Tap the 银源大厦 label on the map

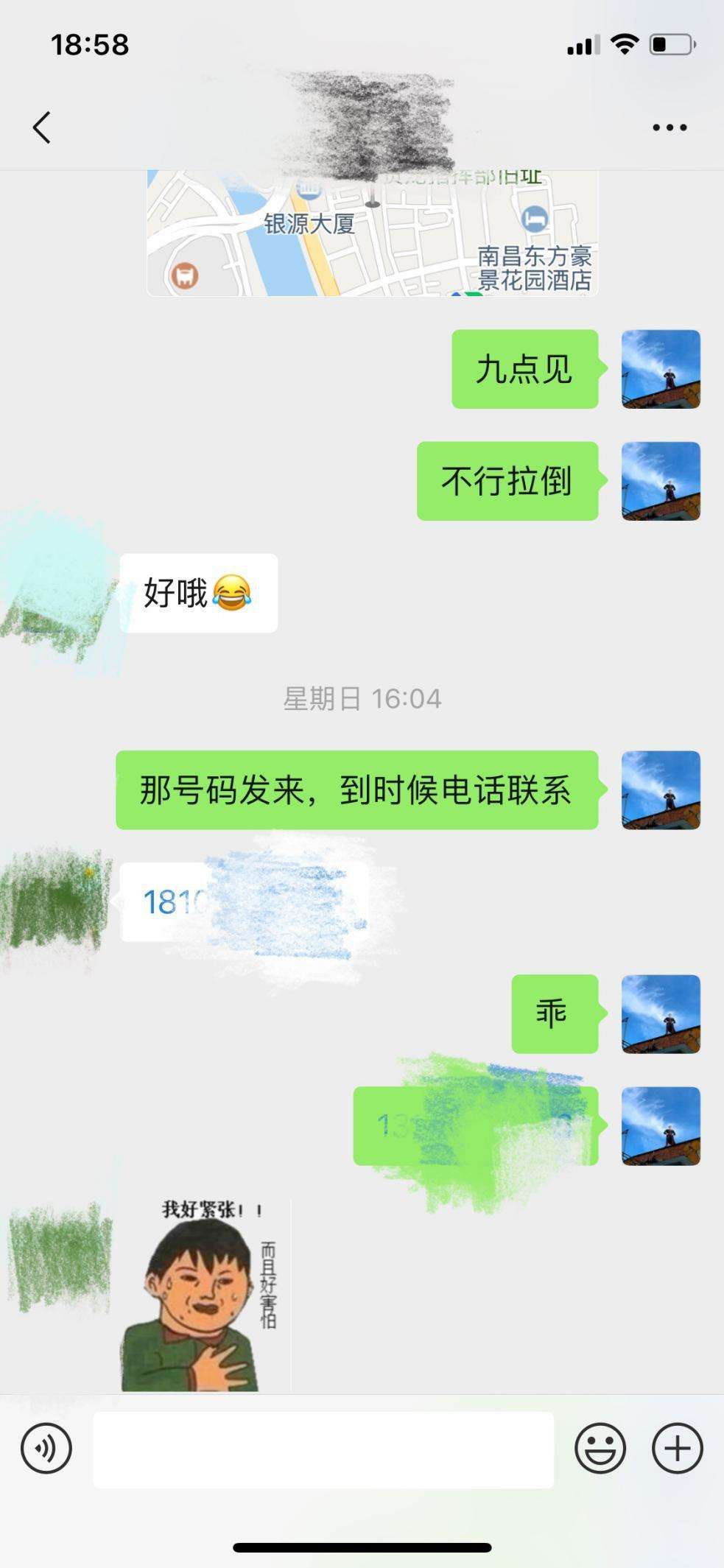pyautogui.click(x=310, y=225)
